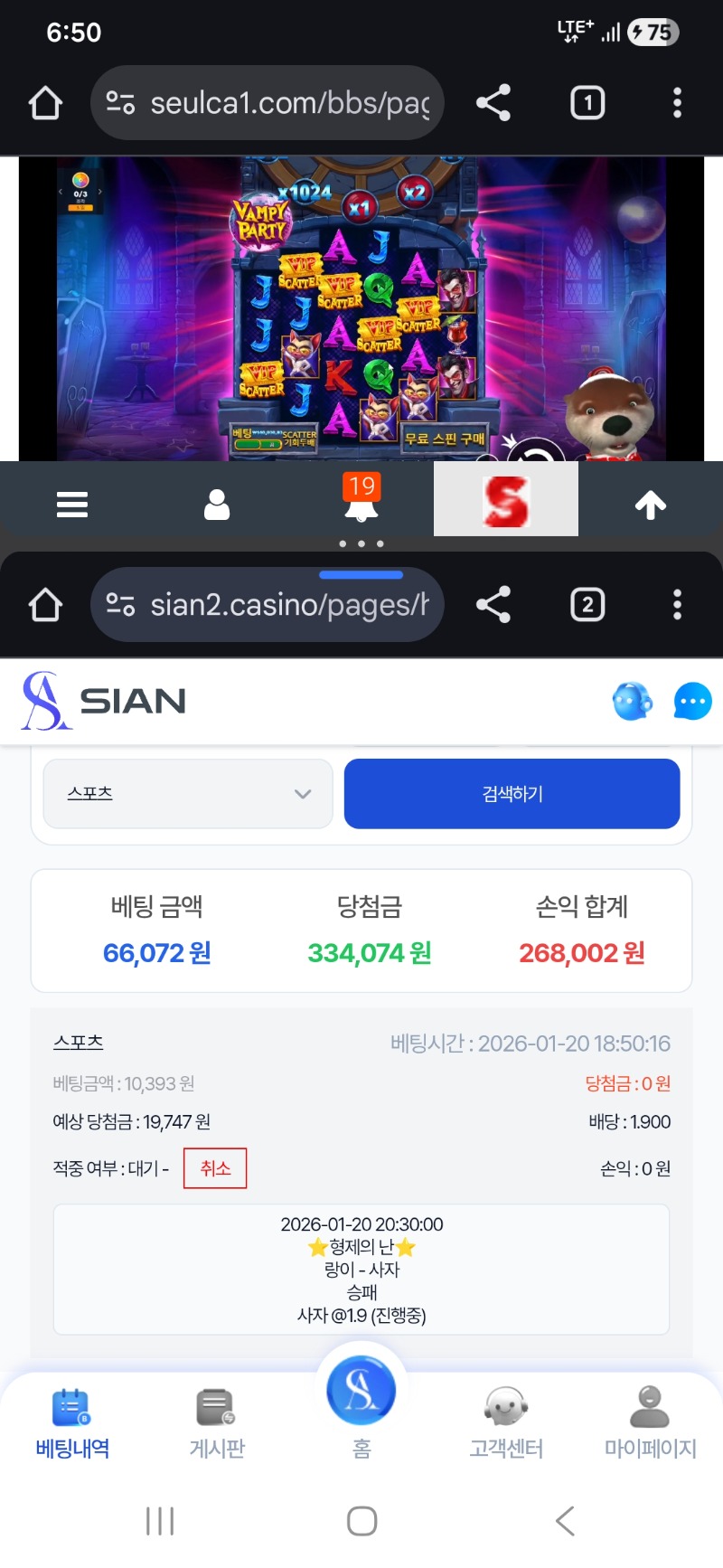Open notifications bell with 19 badge
723x1568 pixels.
pyautogui.click(x=361, y=502)
